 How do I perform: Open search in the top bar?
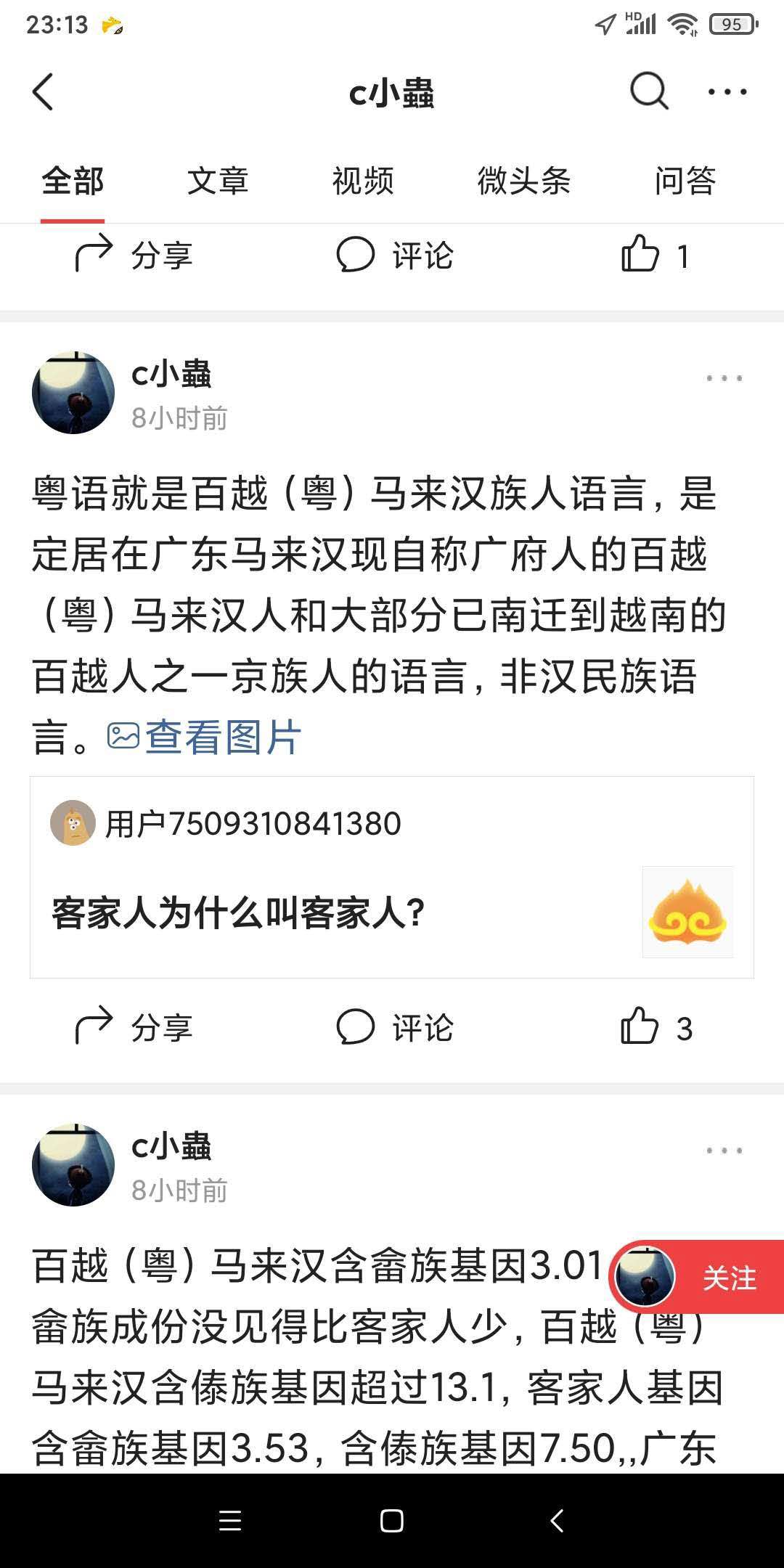[648, 91]
